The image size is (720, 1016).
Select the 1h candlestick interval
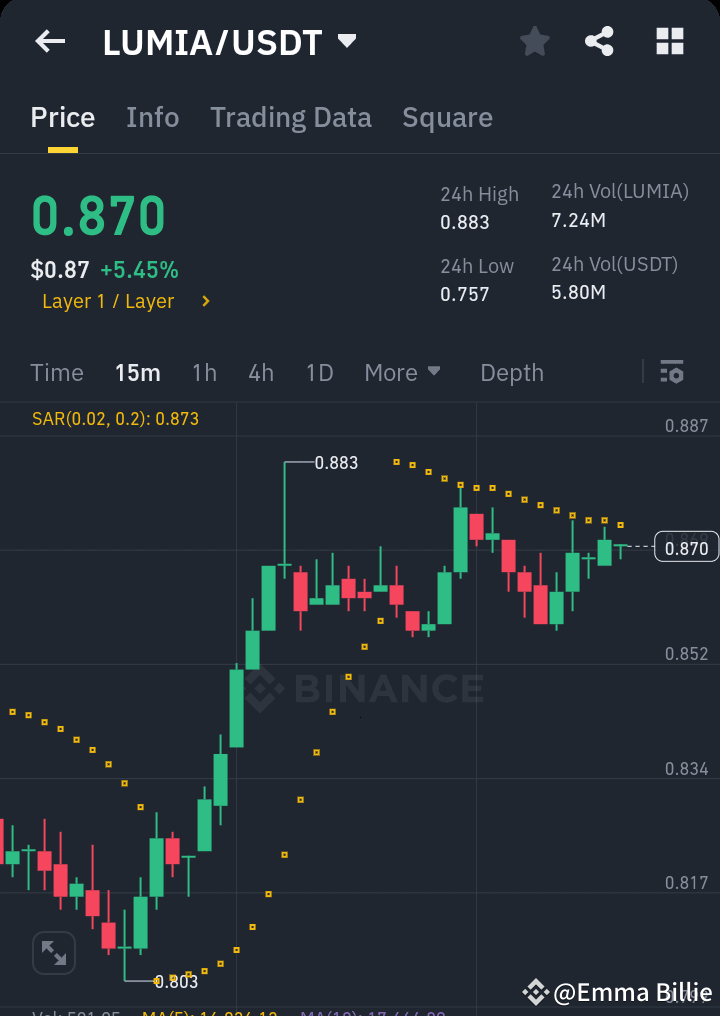204,372
